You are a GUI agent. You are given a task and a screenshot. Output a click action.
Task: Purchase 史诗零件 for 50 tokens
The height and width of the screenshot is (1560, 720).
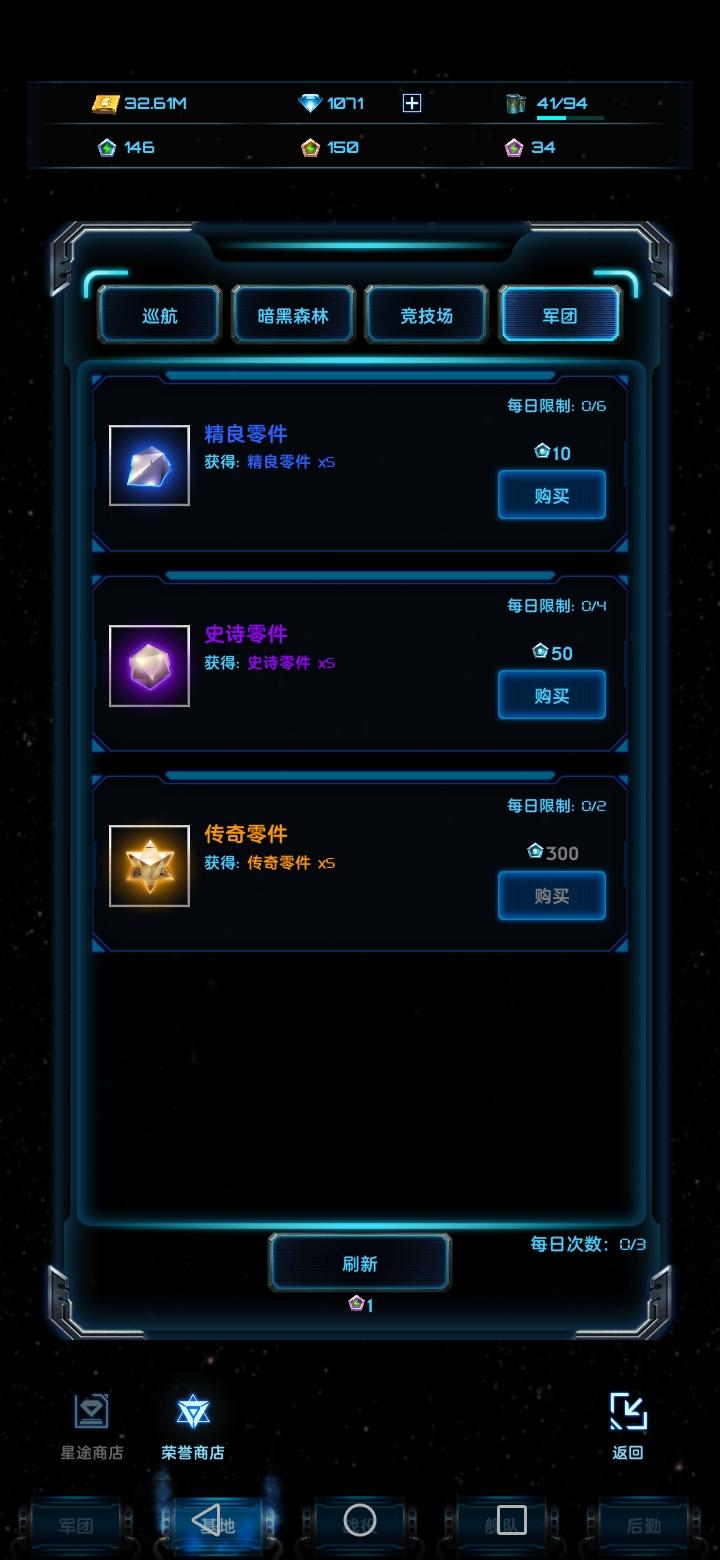click(551, 695)
